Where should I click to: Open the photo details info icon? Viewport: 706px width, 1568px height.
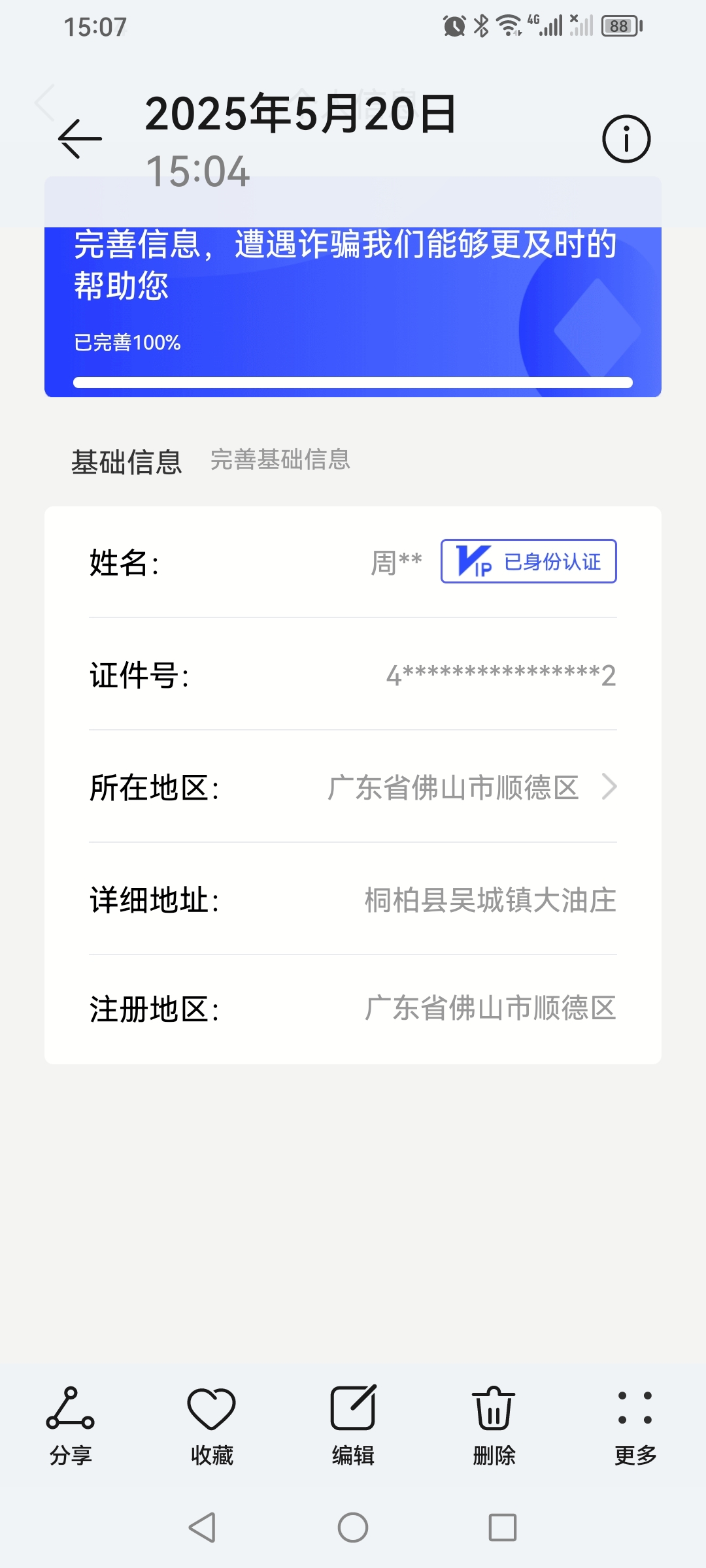click(x=626, y=139)
